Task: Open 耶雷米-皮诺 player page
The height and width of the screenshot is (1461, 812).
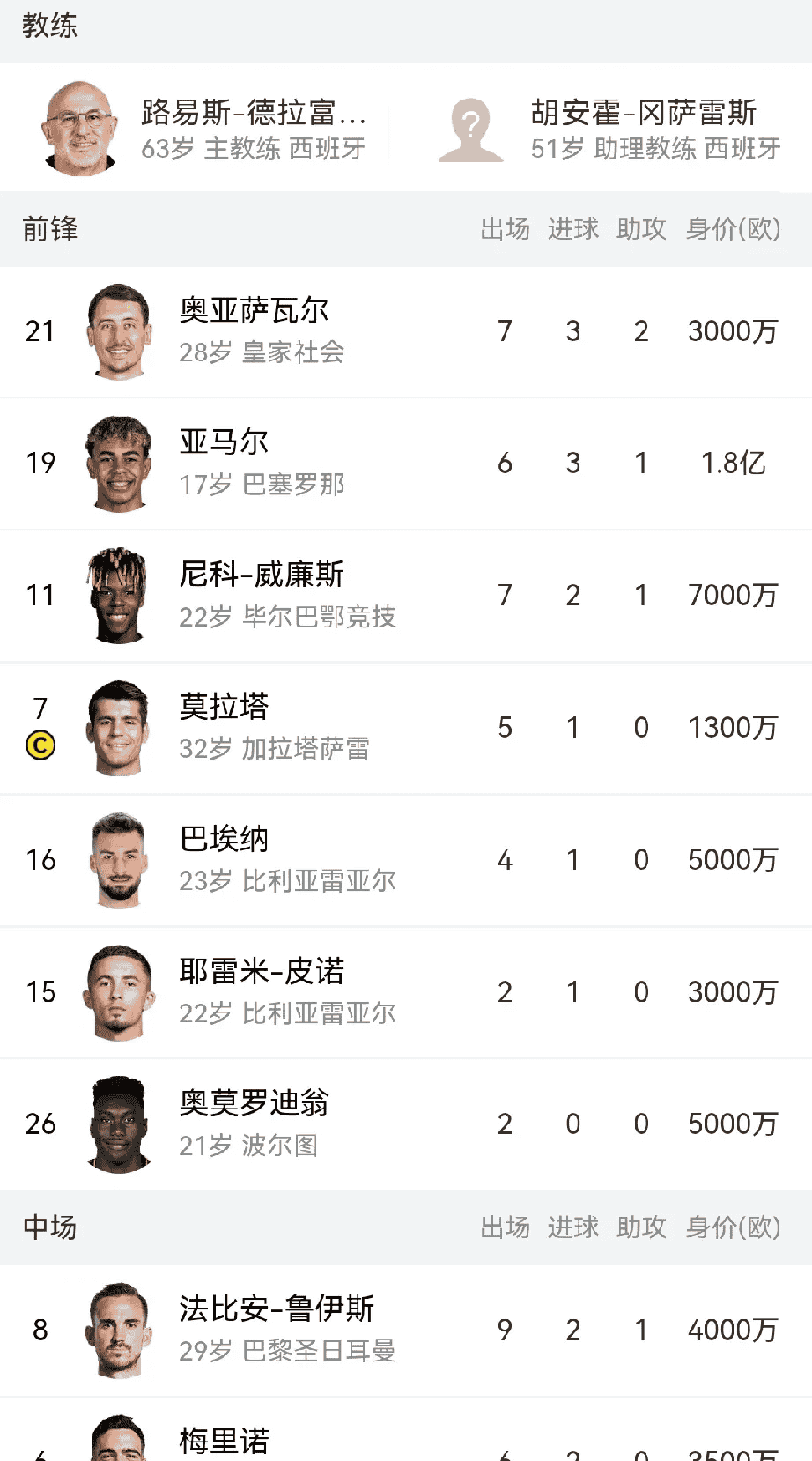Action: (262, 992)
